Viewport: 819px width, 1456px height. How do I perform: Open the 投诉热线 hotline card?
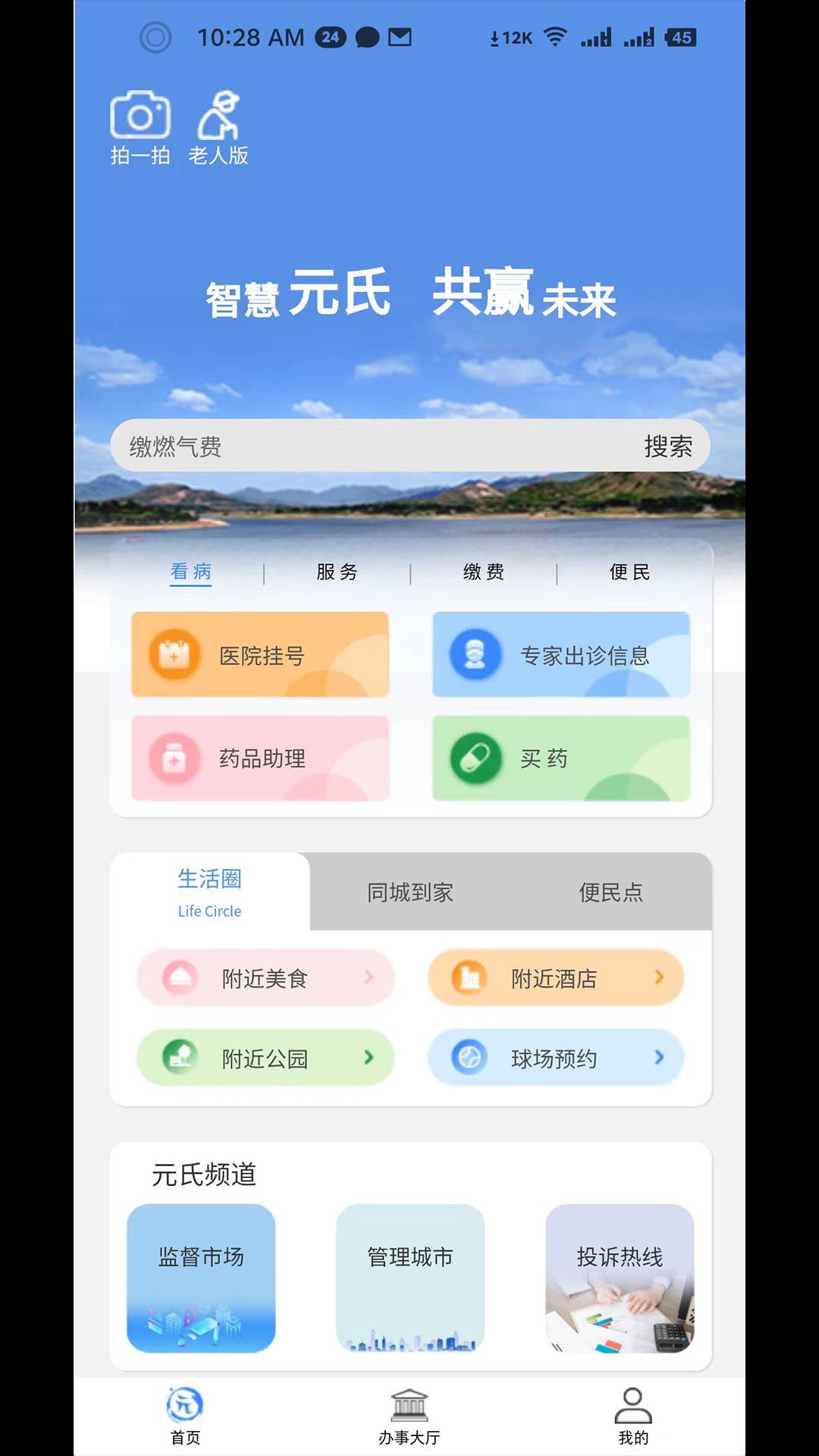(x=620, y=1279)
